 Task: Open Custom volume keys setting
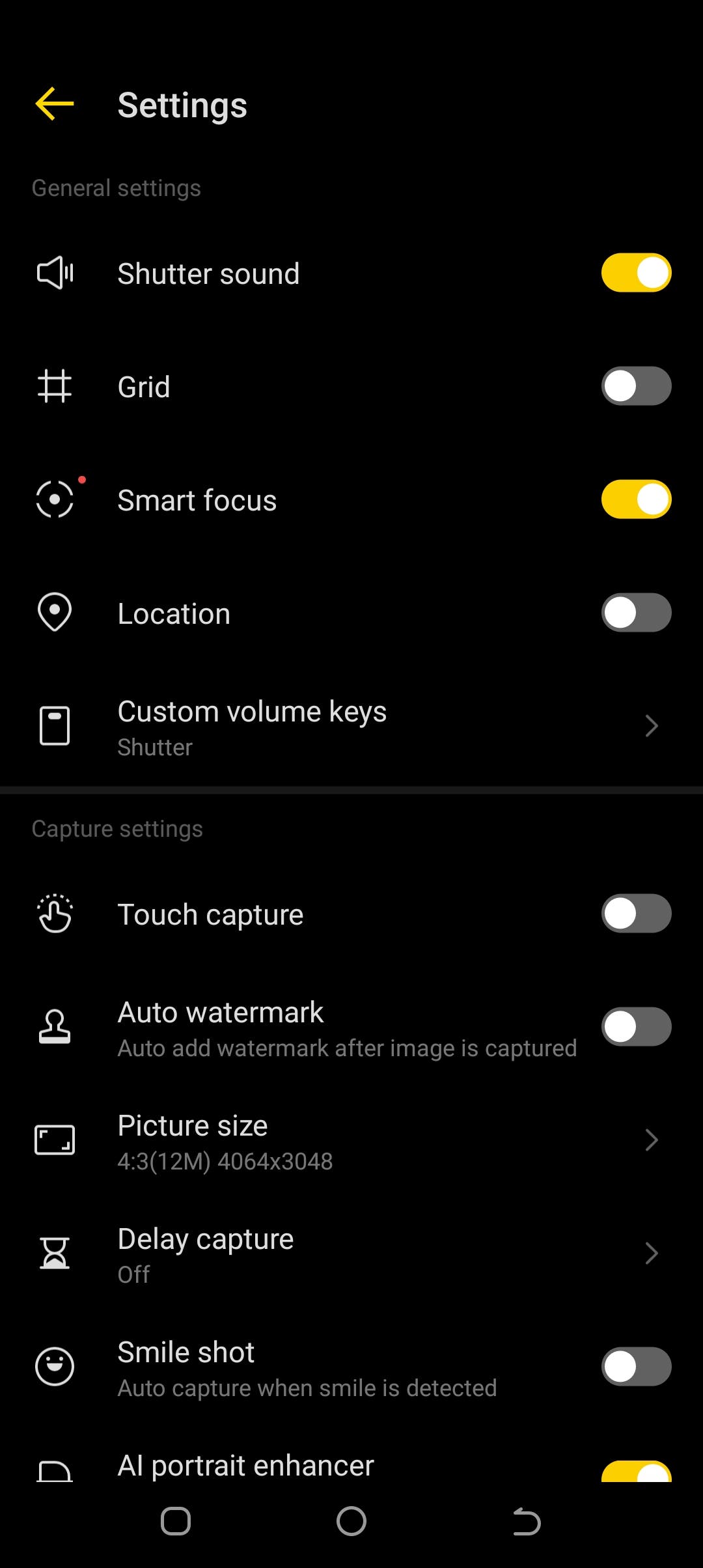(x=351, y=726)
